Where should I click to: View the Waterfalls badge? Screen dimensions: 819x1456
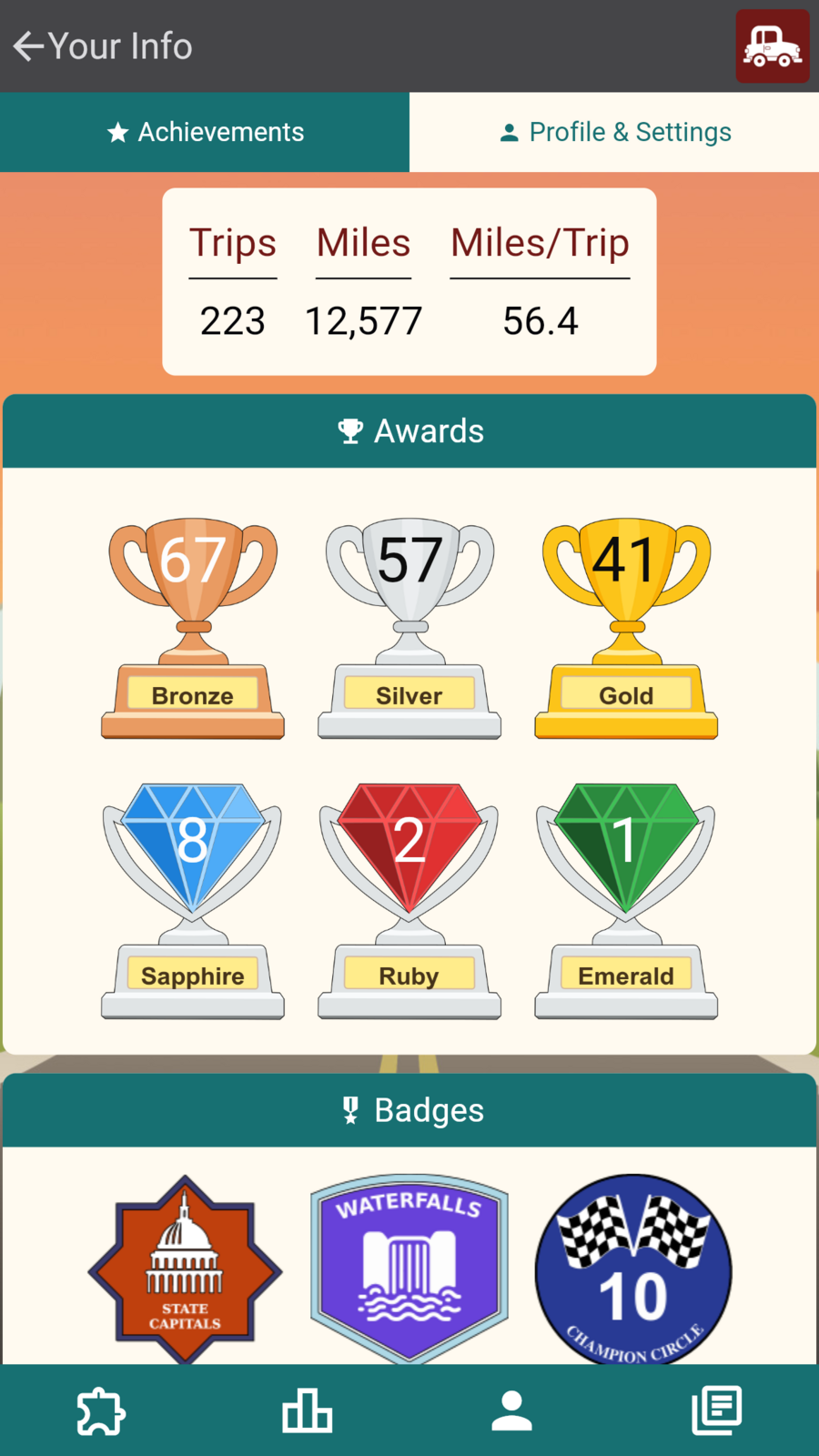tap(409, 1267)
